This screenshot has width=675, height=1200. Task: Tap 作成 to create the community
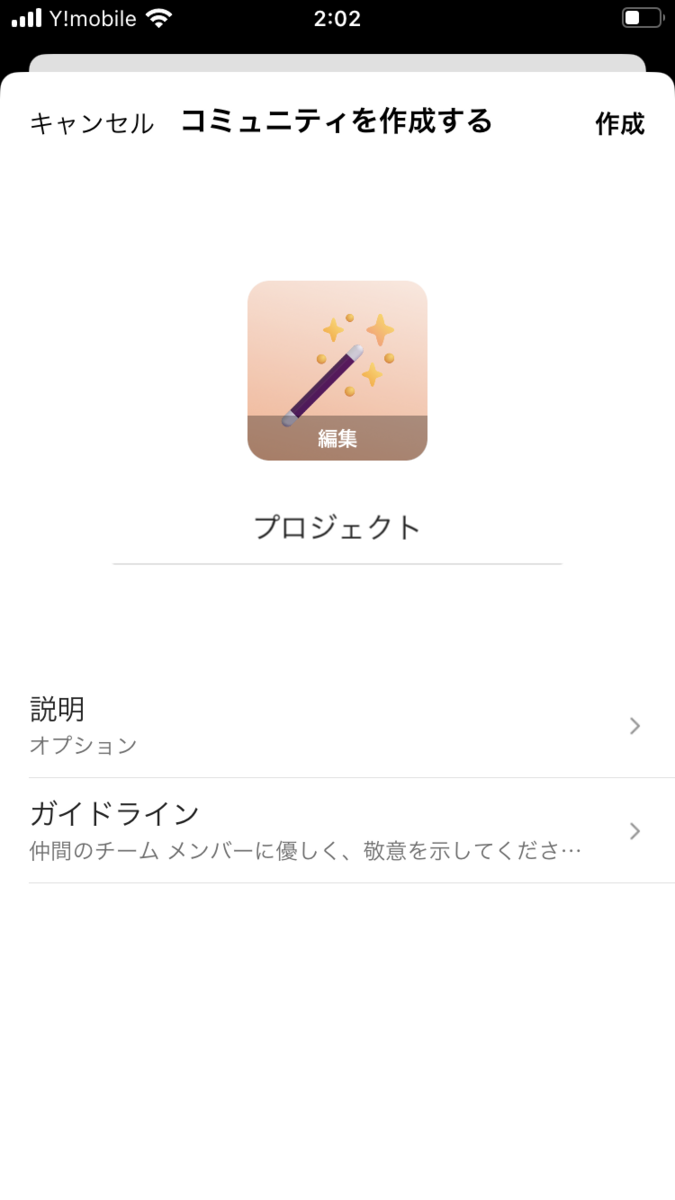click(619, 124)
